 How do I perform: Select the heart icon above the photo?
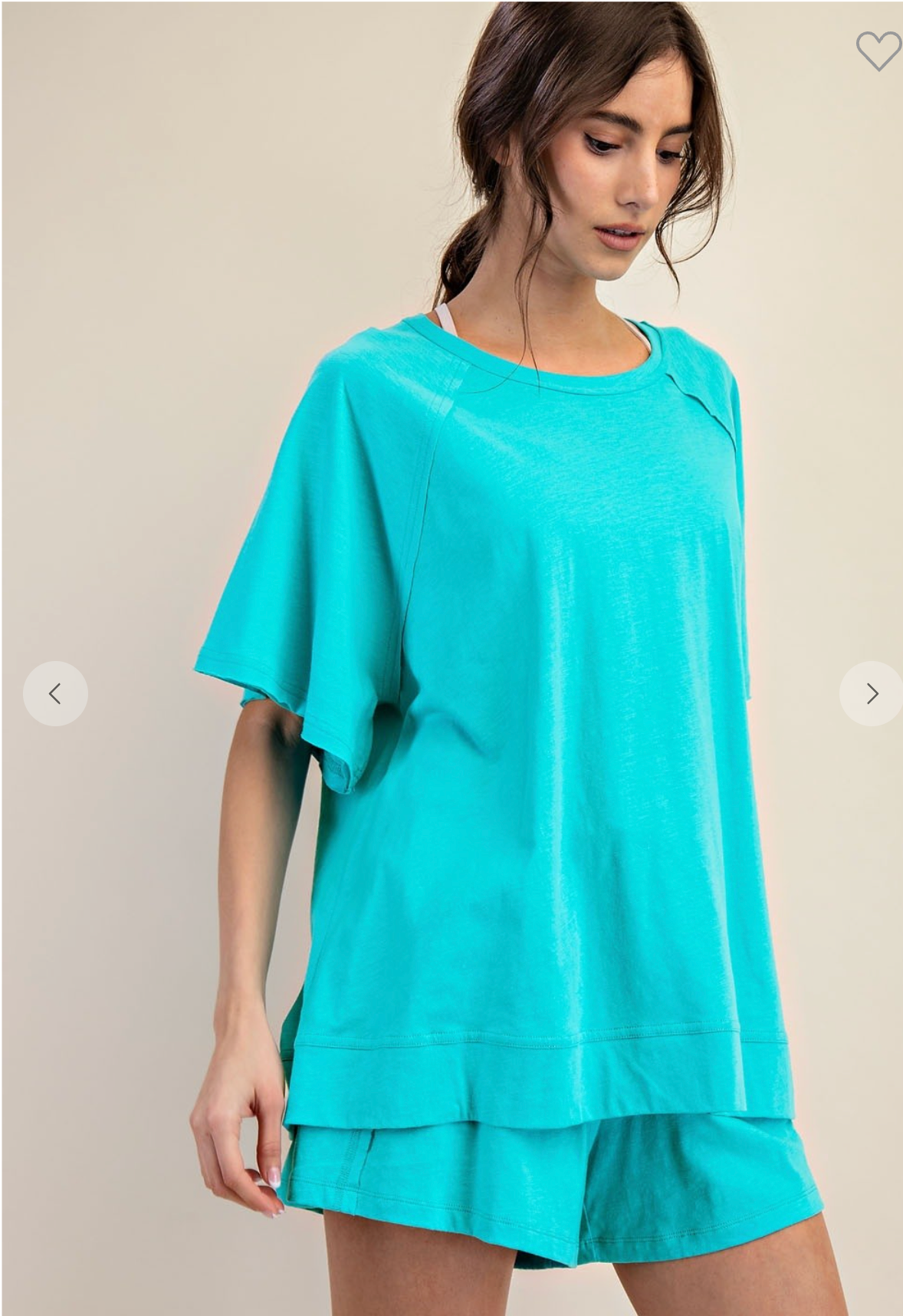(x=877, y=51)
